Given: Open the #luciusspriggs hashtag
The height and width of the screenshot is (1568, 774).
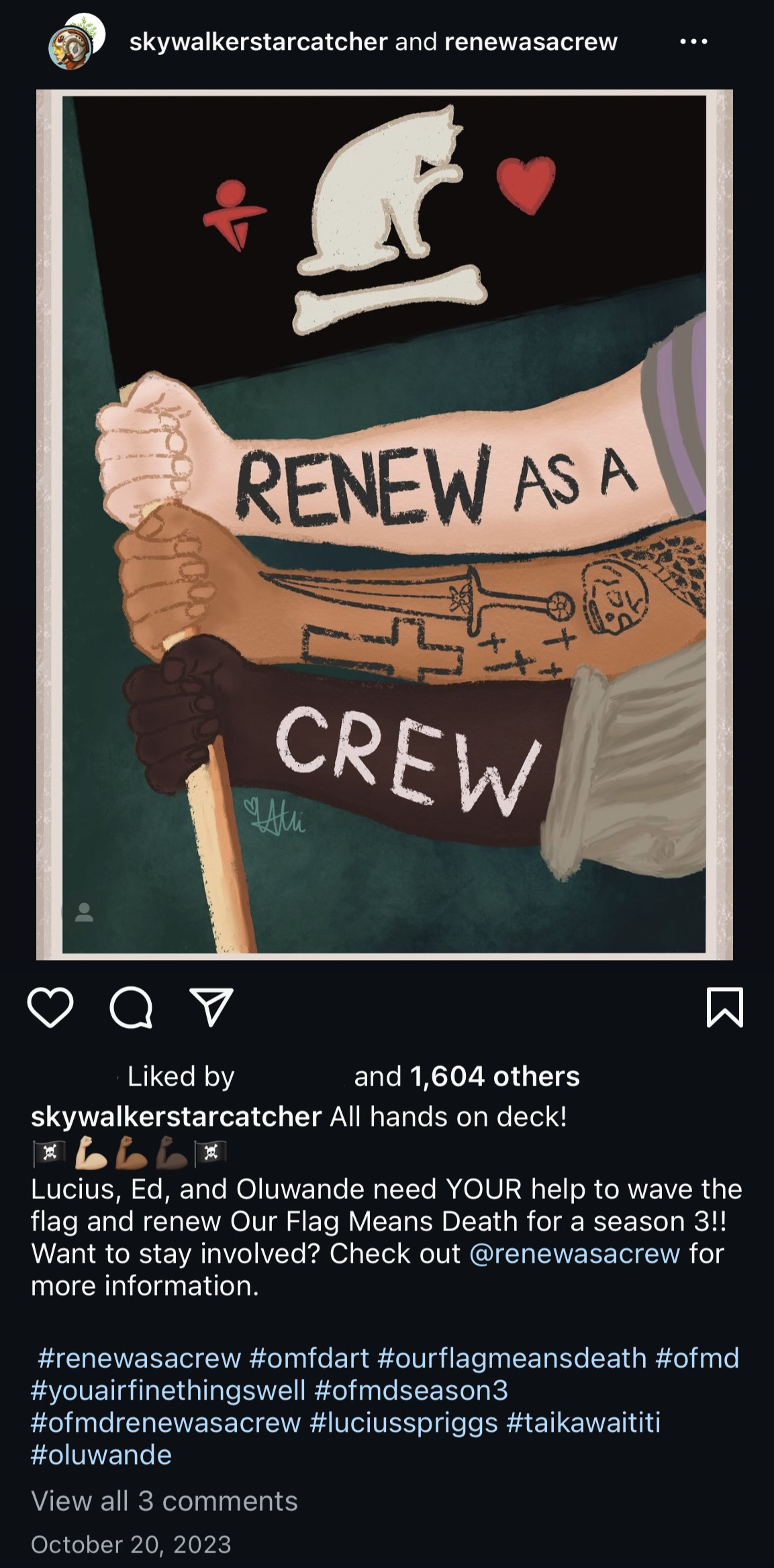Looking at the screenshot, I should 404,1422.
